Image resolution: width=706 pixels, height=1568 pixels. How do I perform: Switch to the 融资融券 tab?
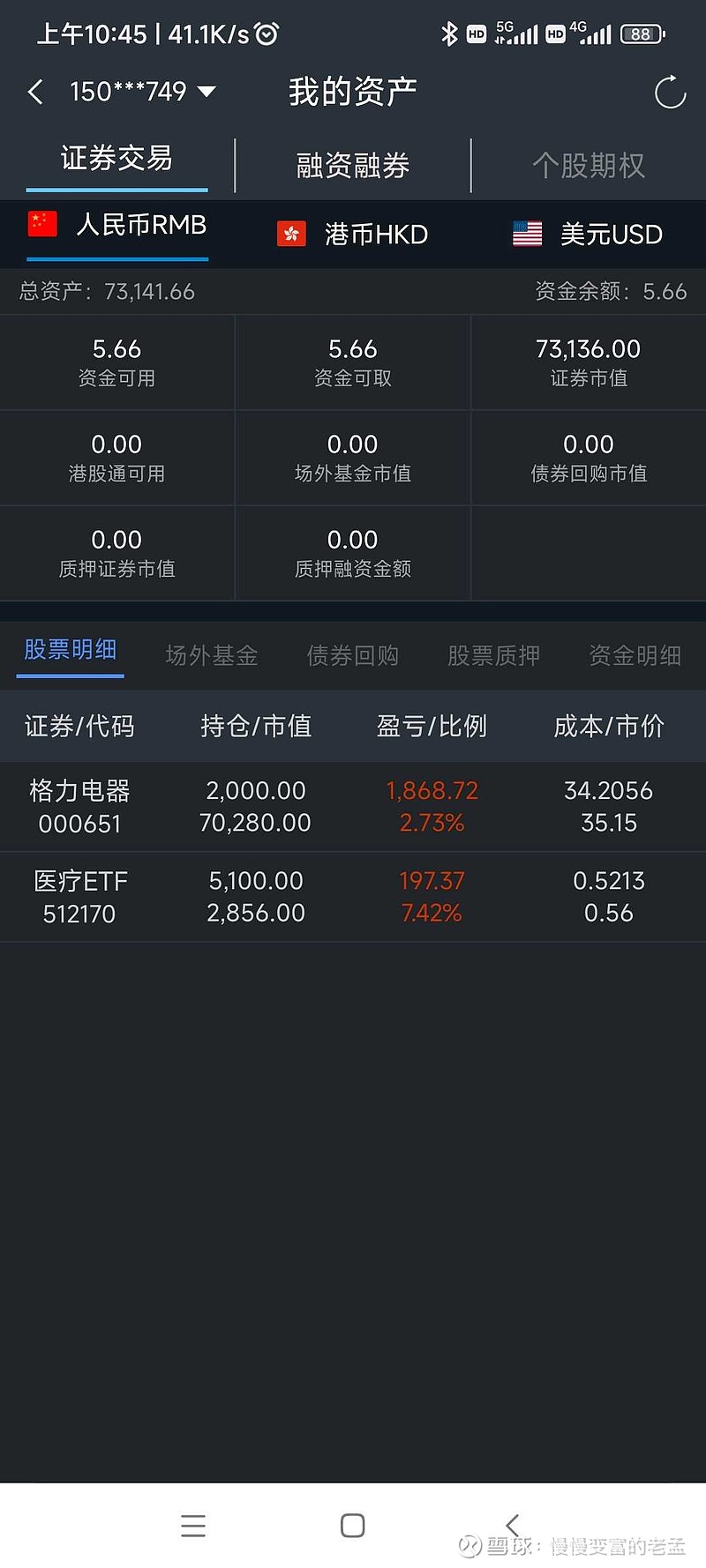[x=353, y=165]
